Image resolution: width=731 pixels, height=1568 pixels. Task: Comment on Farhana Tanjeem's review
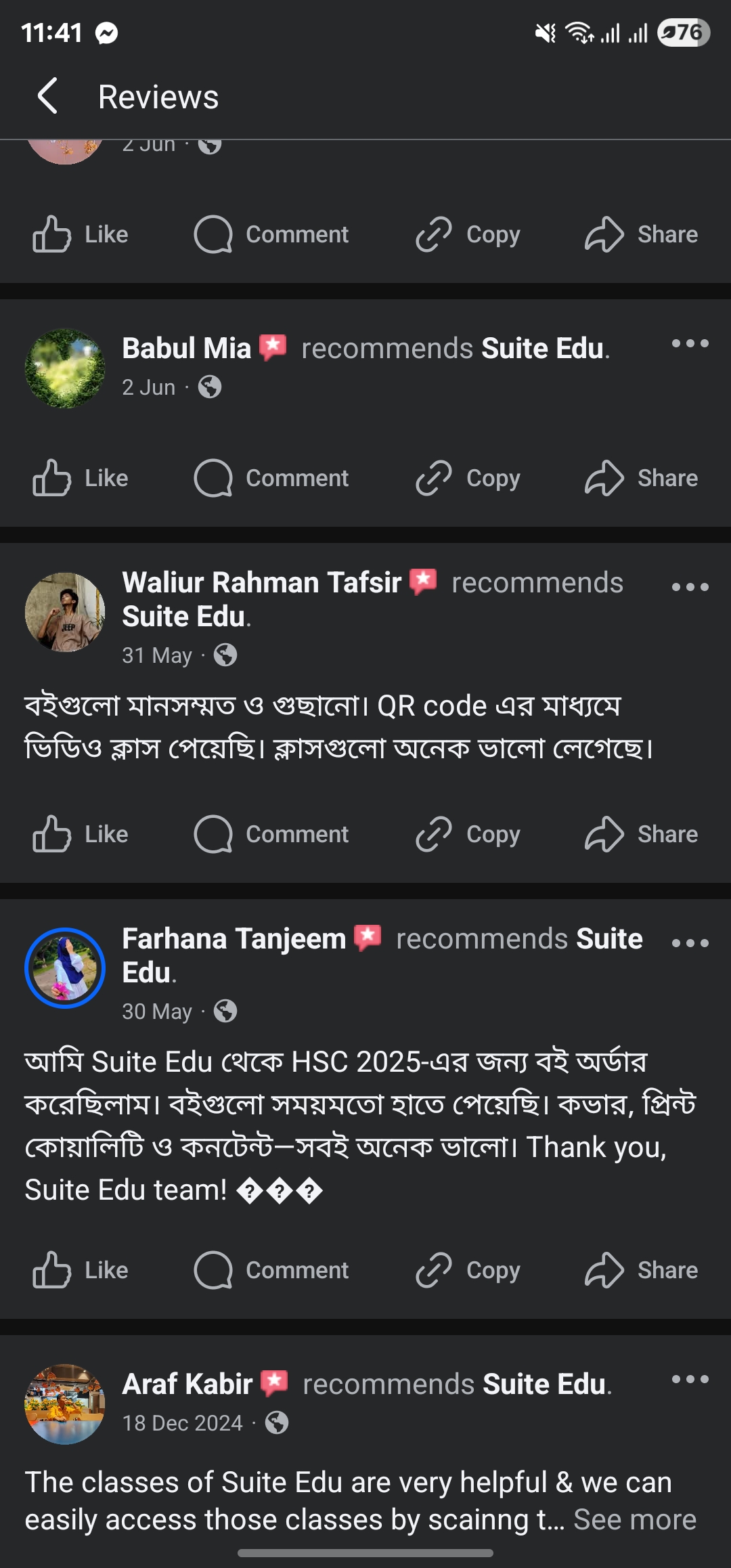[271, 1270]
